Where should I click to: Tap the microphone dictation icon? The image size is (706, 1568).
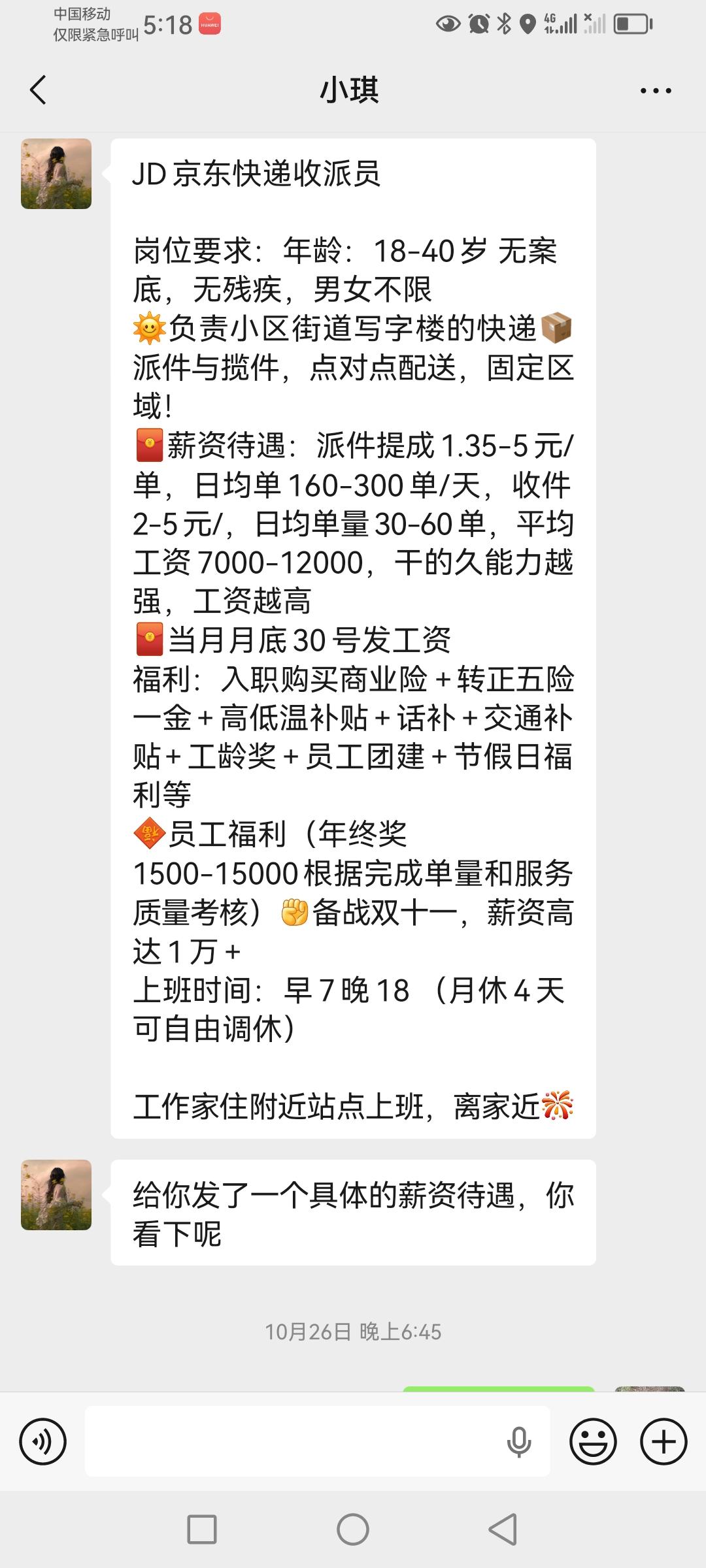[x=519, y=1442]
